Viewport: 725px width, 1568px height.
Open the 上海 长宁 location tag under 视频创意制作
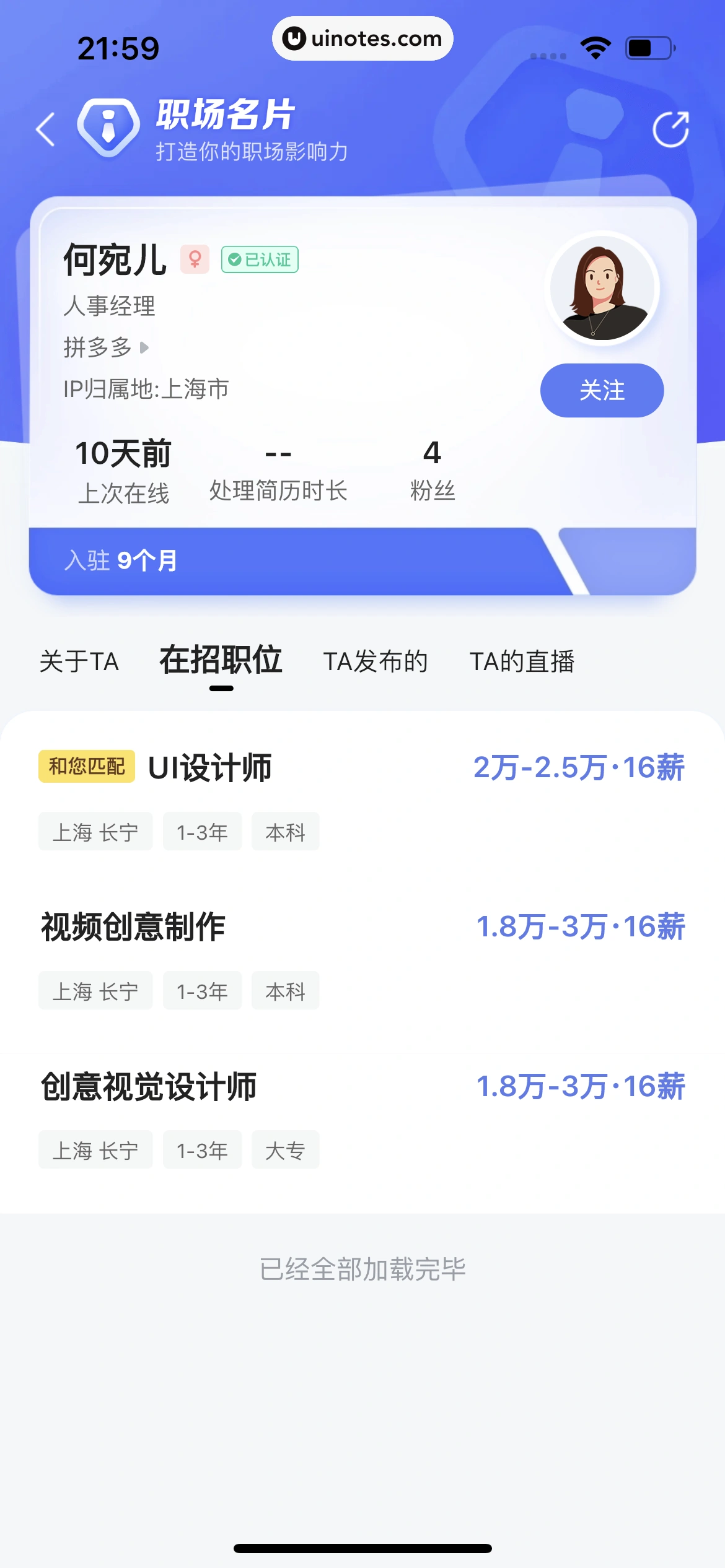pyautogui.click(x=95, y=991)
